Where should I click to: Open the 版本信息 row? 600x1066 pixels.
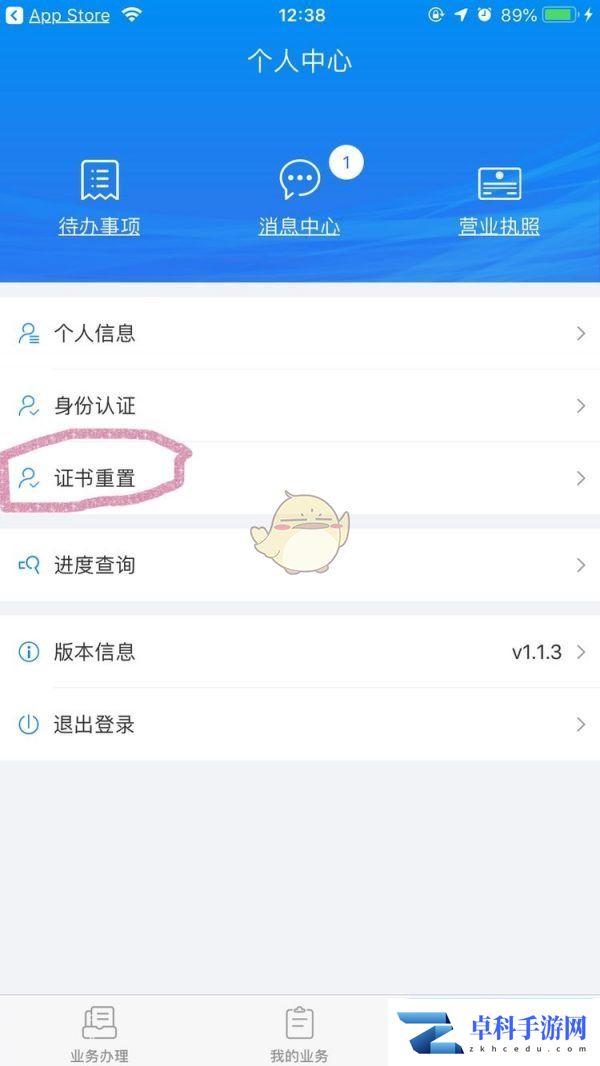[x=300, y=652]
